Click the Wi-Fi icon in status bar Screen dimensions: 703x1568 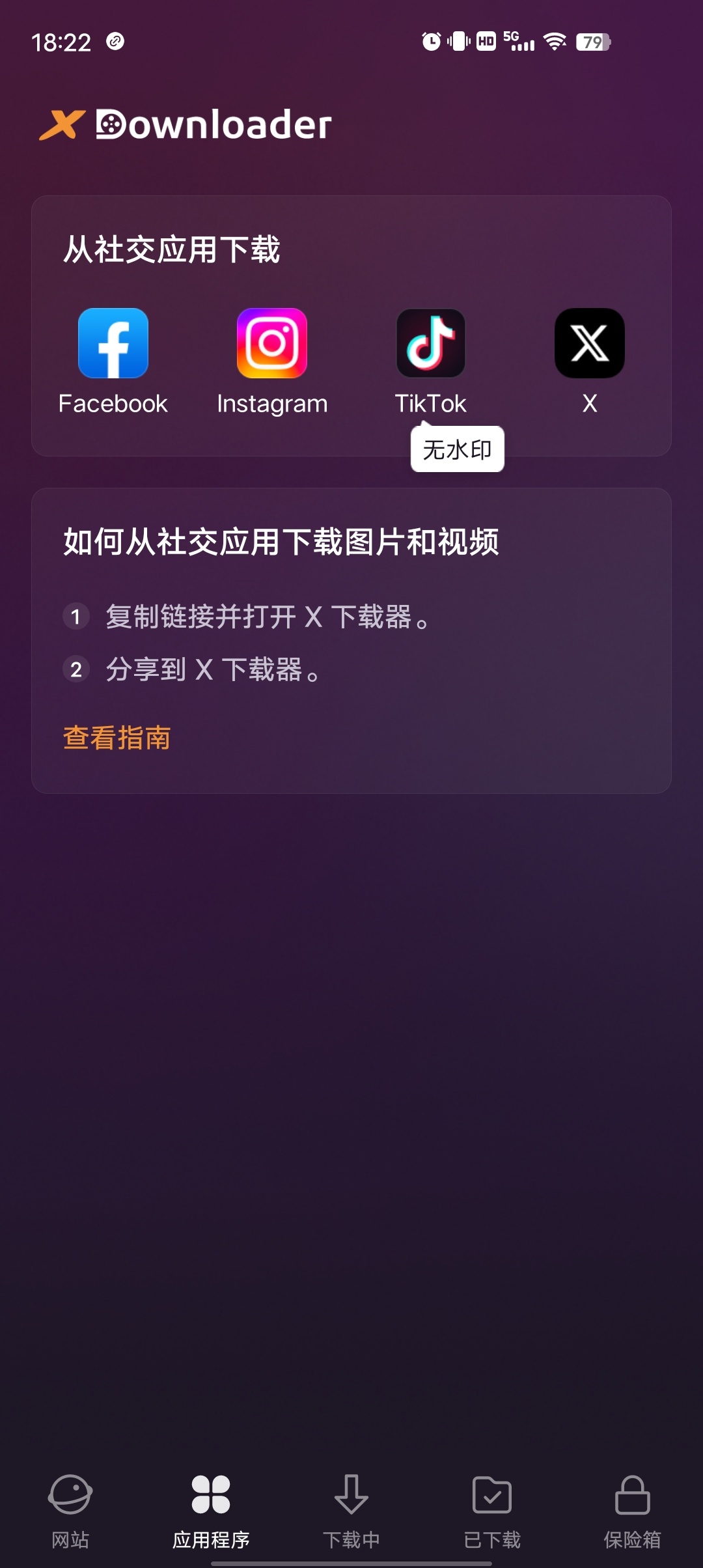coord(553,41)
